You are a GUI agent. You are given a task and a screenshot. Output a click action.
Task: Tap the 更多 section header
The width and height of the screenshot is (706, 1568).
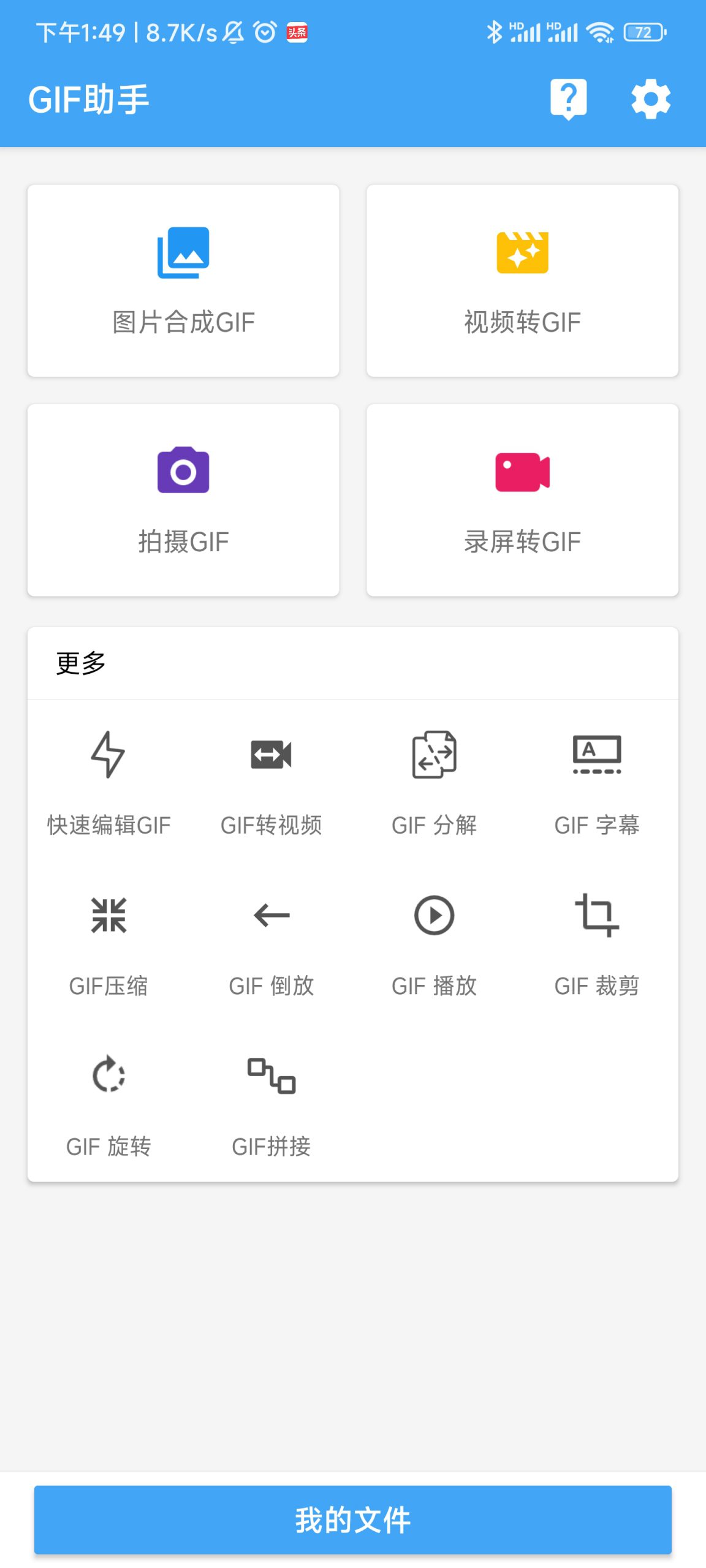click(78, 662)
